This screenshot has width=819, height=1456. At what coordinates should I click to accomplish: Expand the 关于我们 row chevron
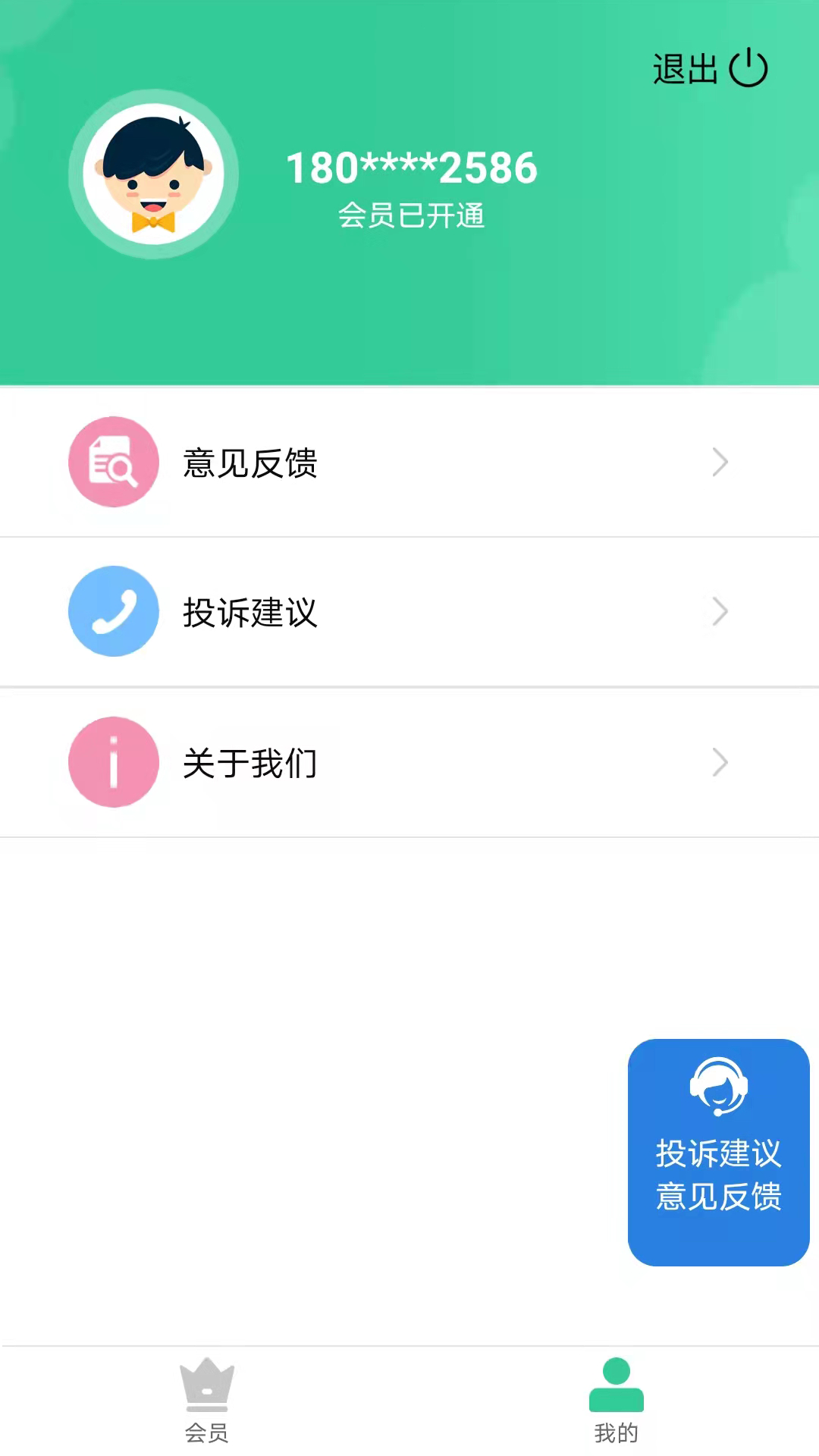pos(720,762)
